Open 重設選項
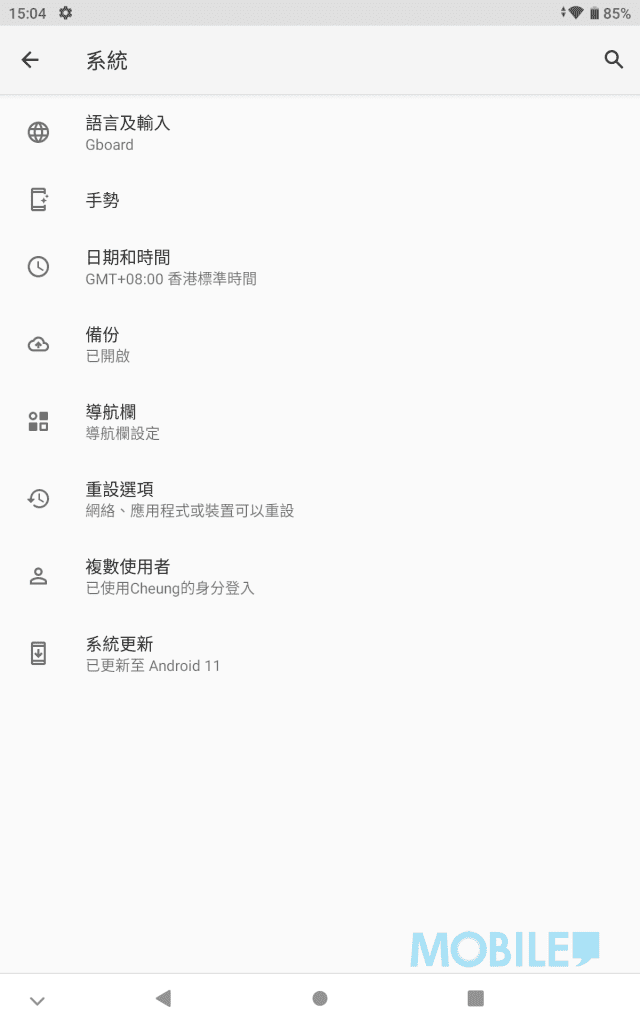 click(x=320, y=499)
